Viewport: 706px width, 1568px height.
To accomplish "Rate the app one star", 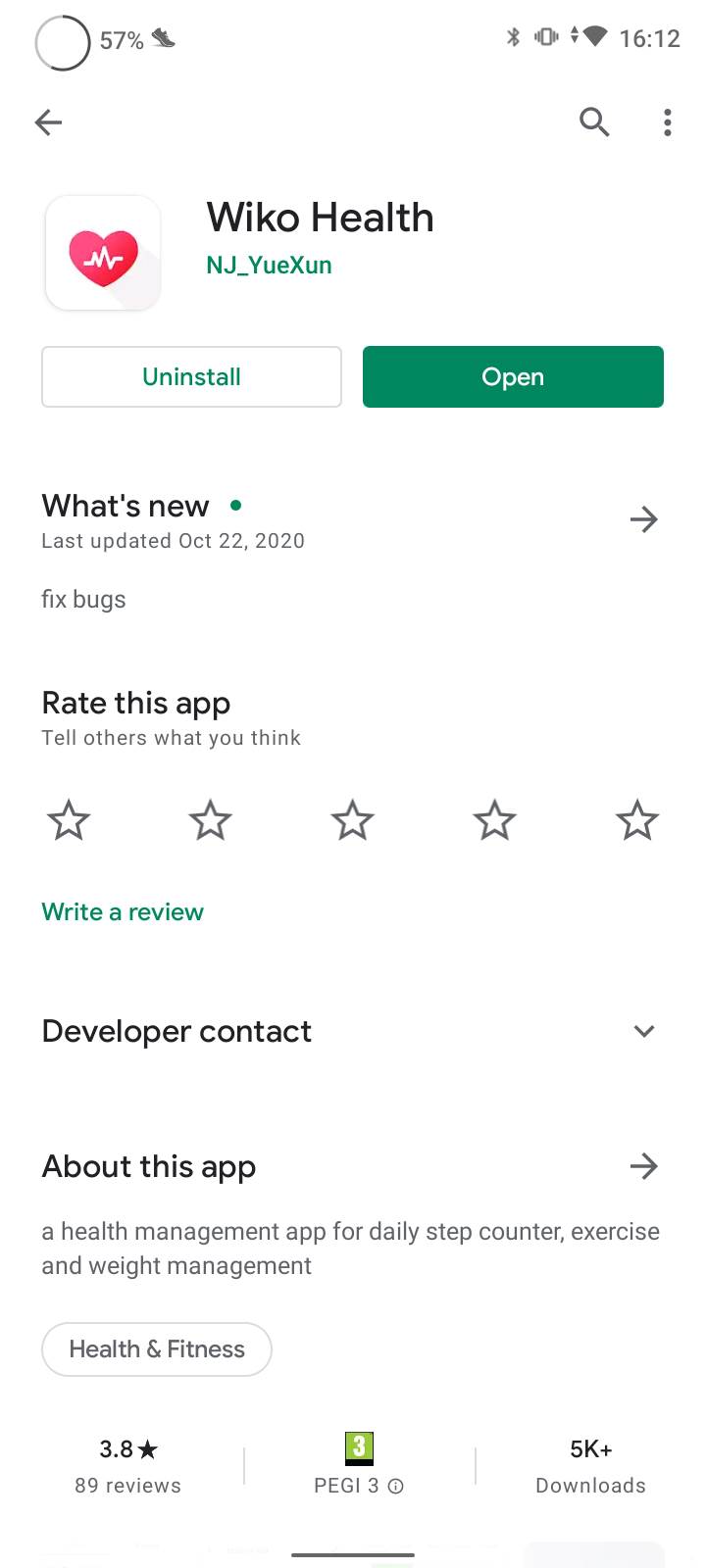I will pyautogui.click(x=69, y=820).
